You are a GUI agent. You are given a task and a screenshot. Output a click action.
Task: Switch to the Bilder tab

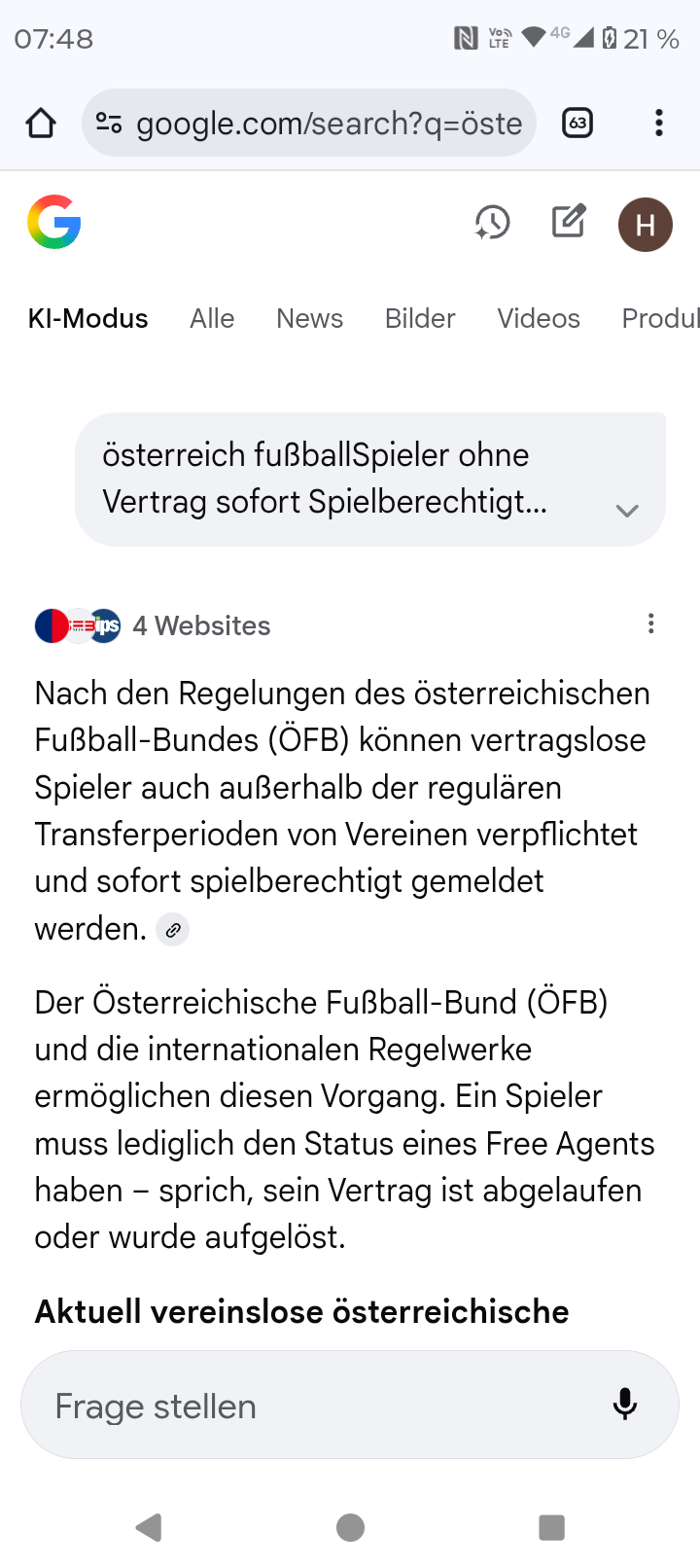(x=420, y=319)
